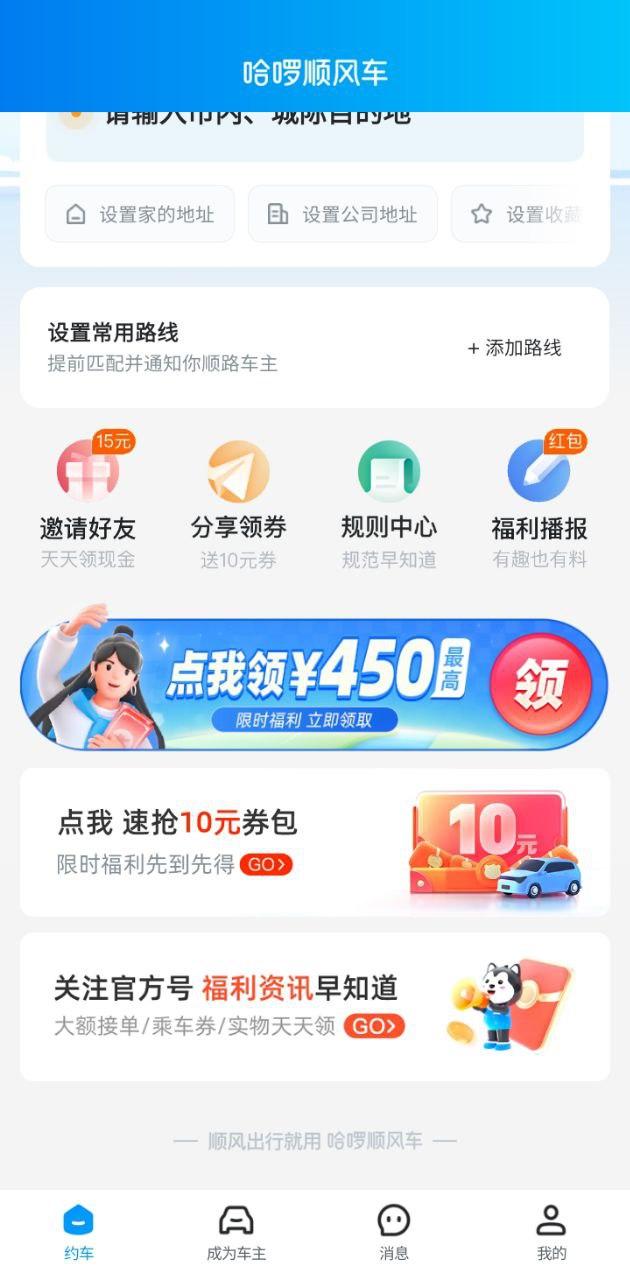This screenshot has width=630, height=1280.
Task: Open the 我的 profile tab
Action: pos(551,1232)
